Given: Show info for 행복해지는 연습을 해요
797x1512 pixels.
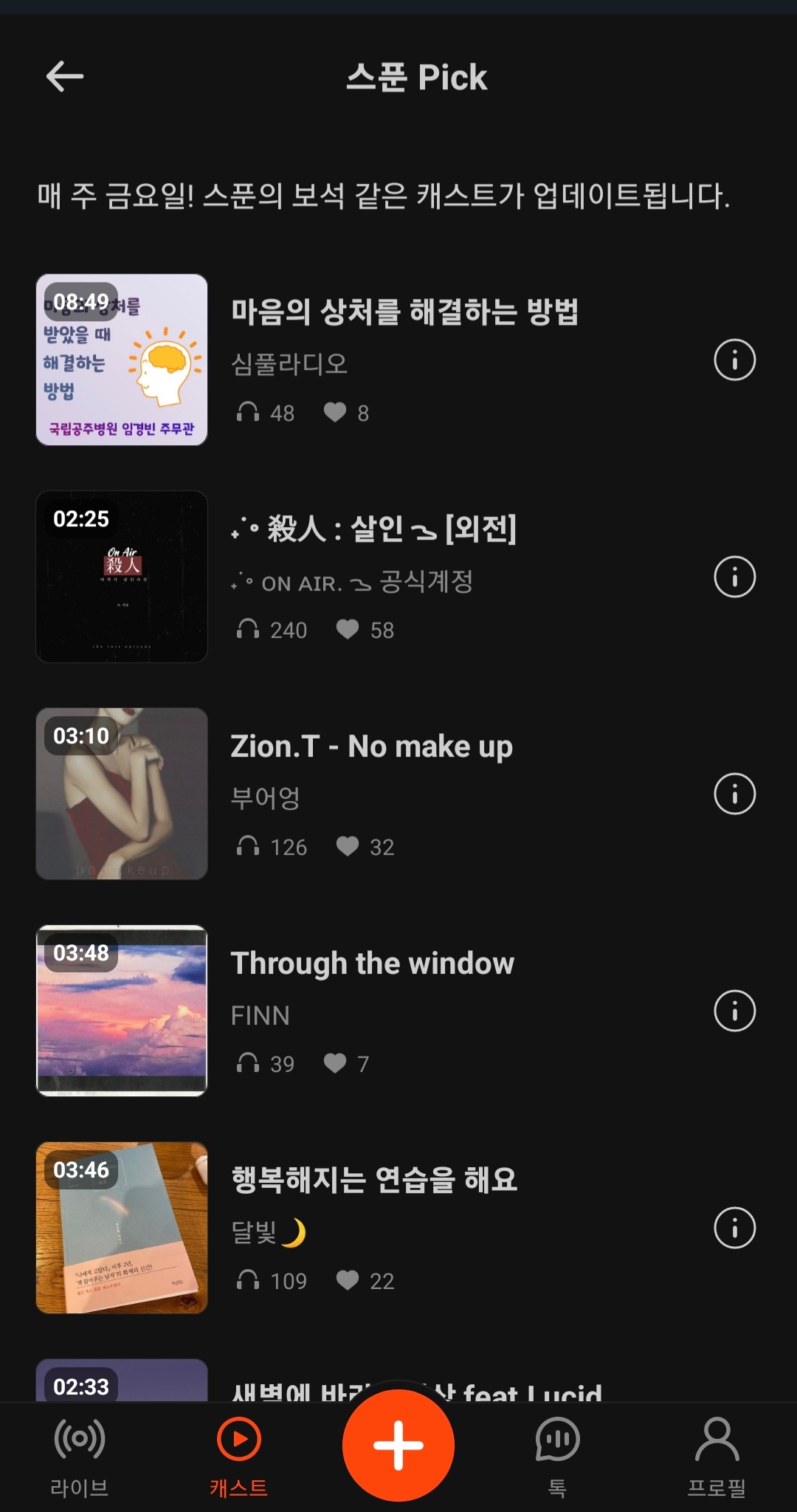Looking at the screenshot, I should (x=734, y=1228).
